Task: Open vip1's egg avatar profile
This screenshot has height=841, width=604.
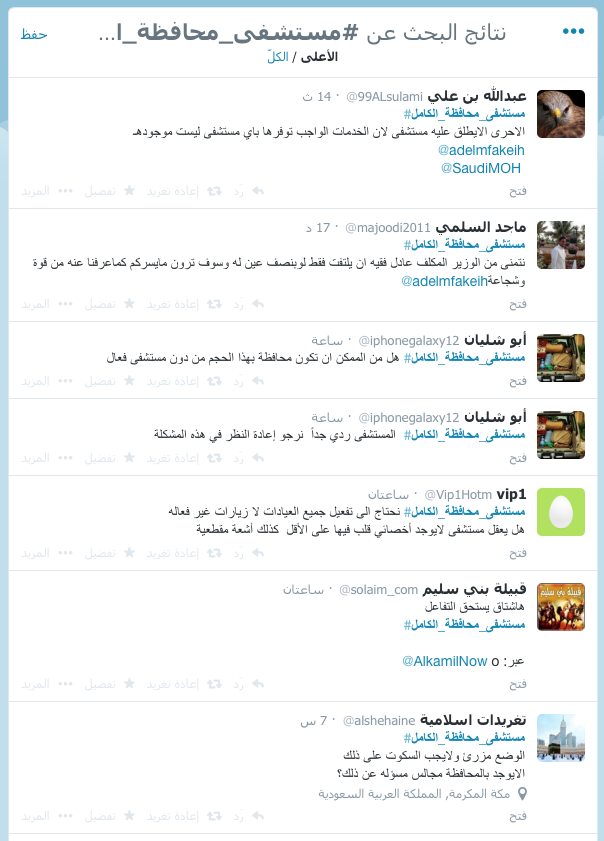Action: coord(561,512)
